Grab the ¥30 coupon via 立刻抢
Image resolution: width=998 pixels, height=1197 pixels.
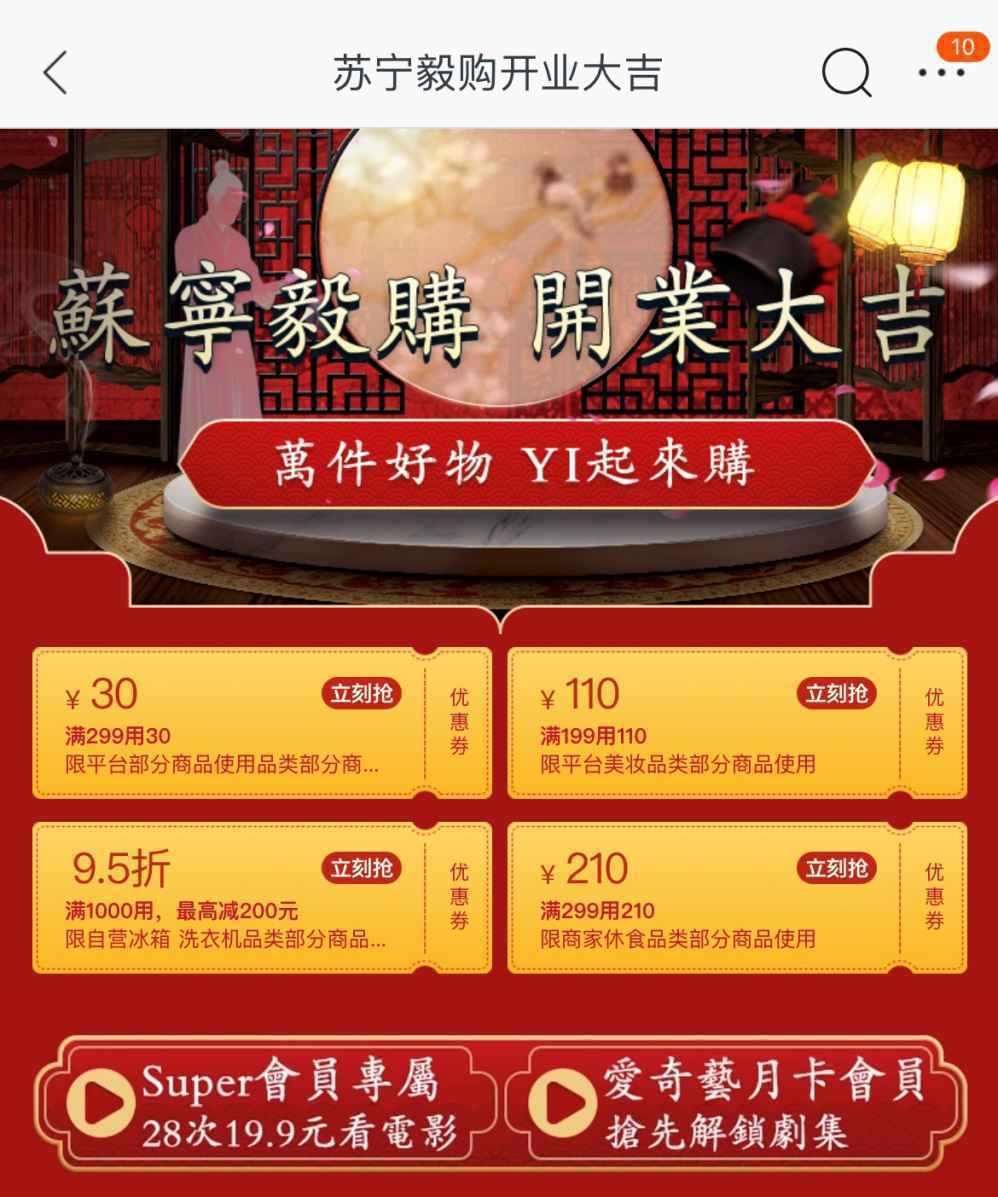tap(360, 692)
